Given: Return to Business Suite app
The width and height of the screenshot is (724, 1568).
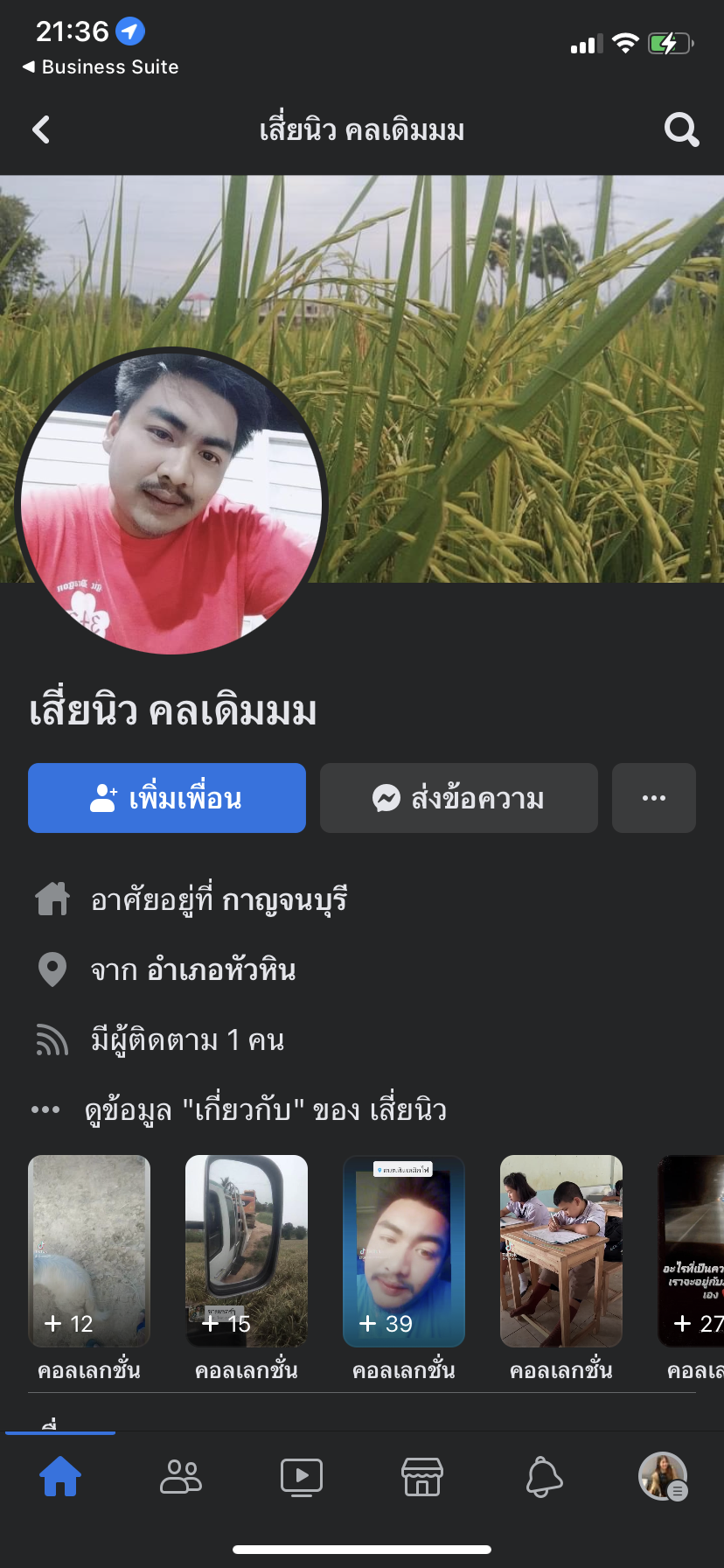Looking at the screenshot, I should tap(101, 67).
